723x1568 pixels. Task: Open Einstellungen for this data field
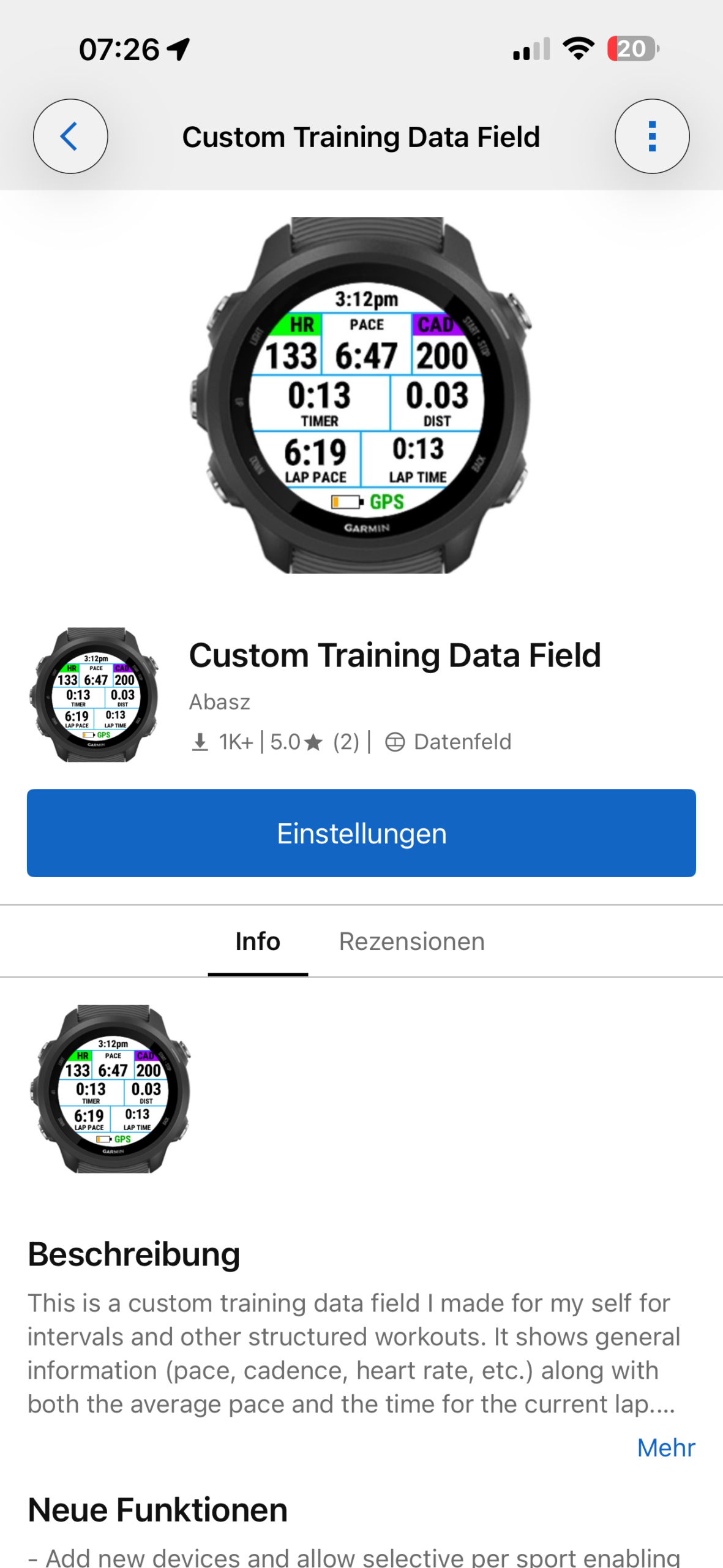[x=361, y=833]
